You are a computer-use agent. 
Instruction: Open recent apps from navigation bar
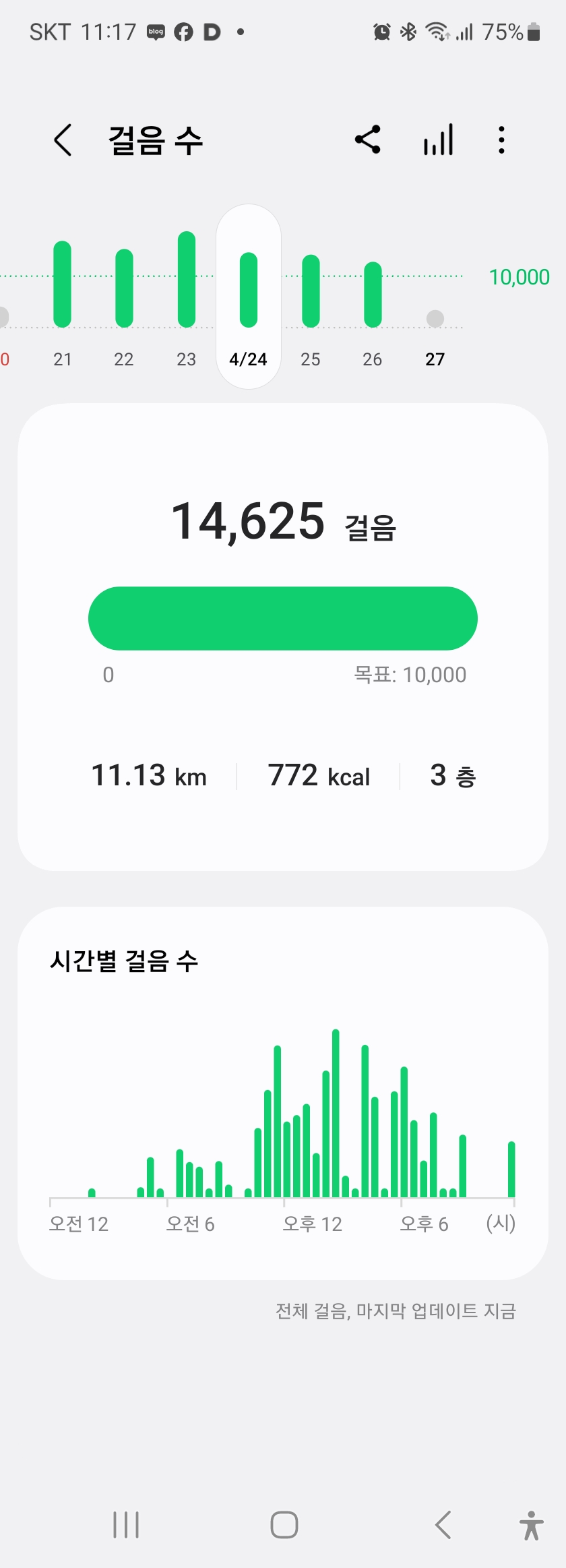[x=126, y=1525]
